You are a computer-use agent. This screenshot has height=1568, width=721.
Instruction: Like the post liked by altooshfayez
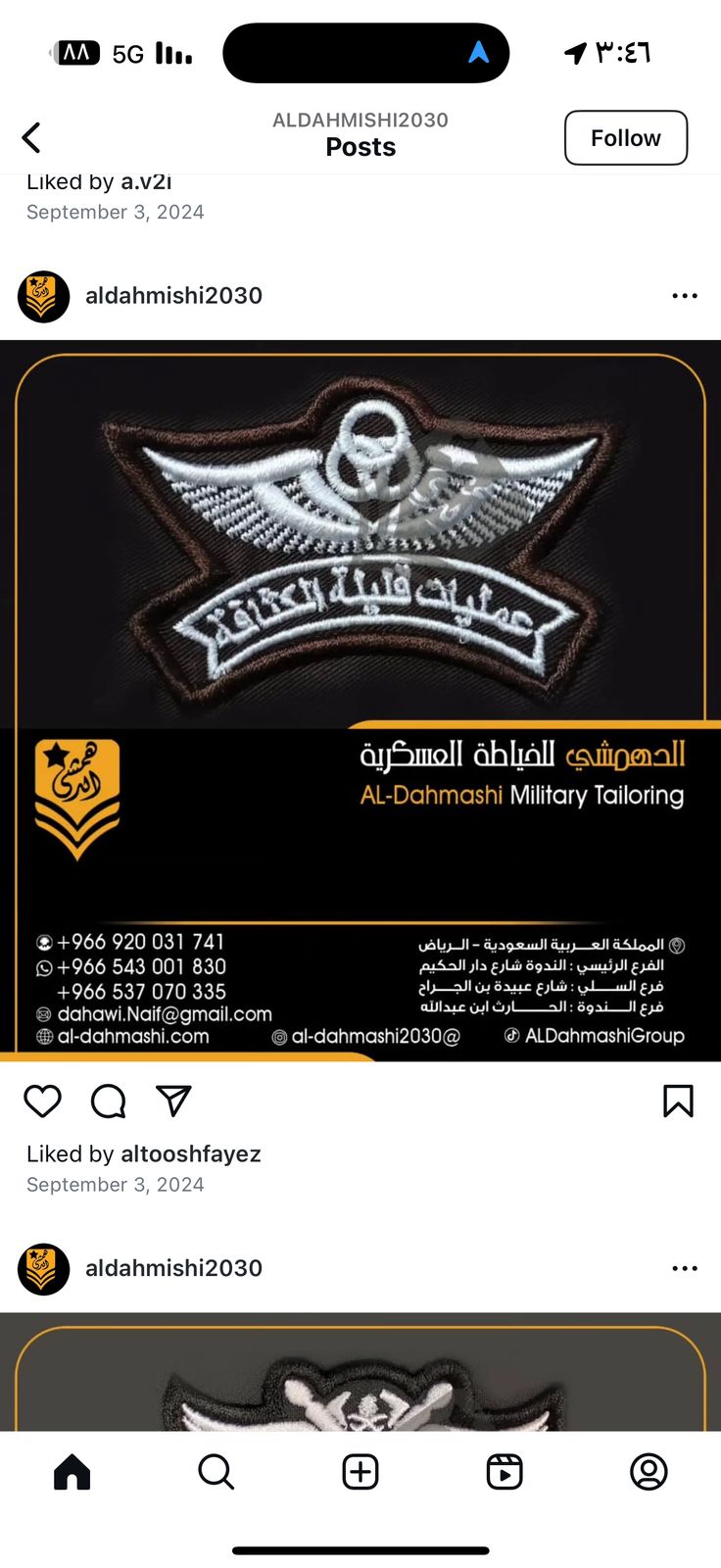click(42, 1102)
